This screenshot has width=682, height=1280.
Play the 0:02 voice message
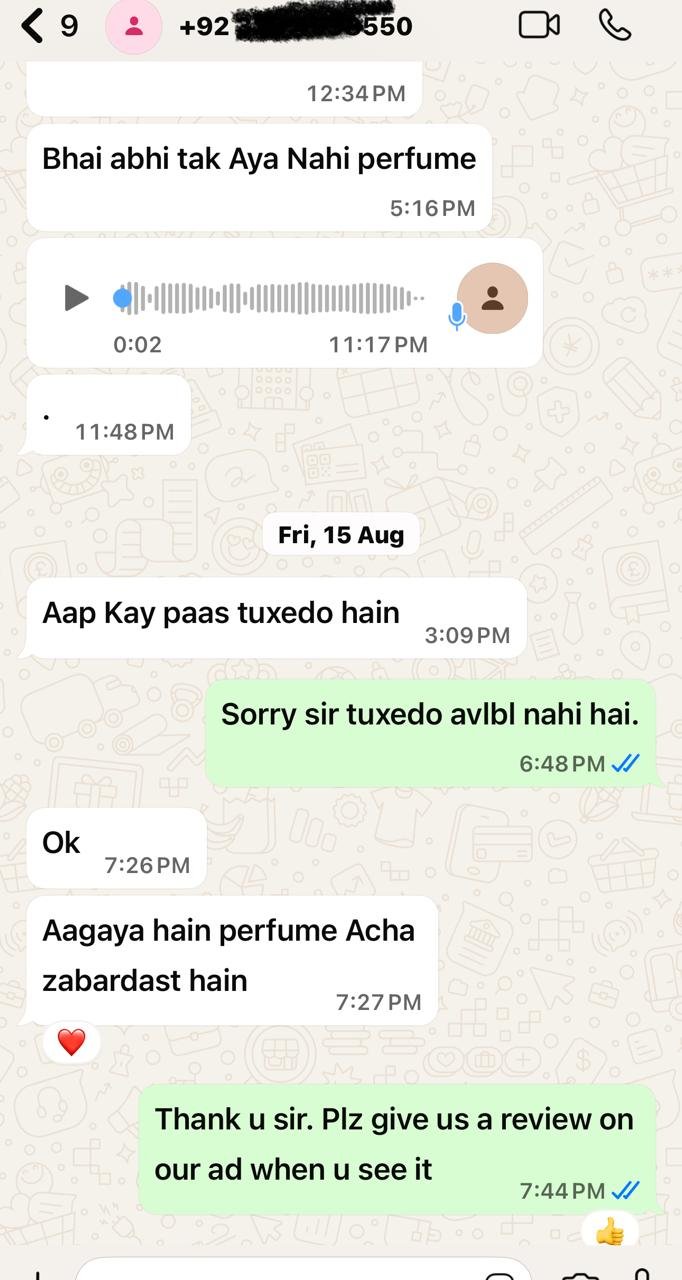[x=76, y=298]
